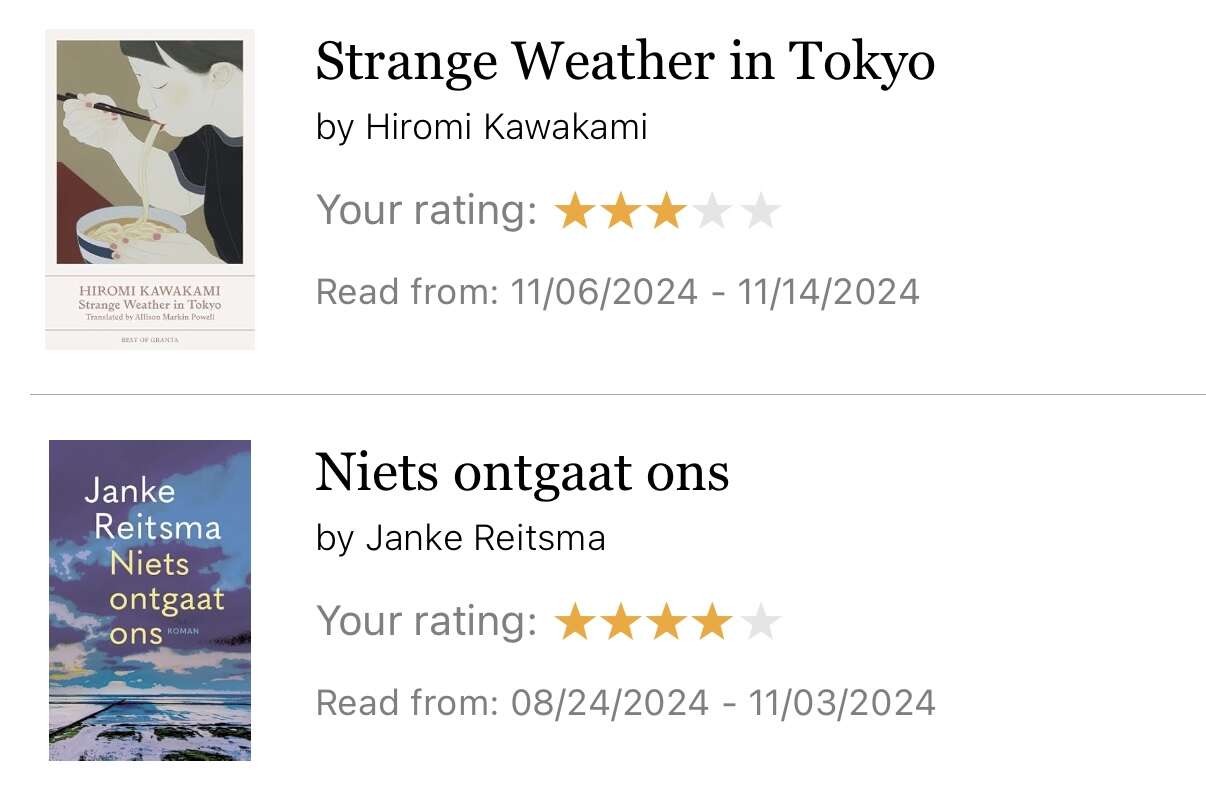The width and height of the screenshot is (1206, 785).
Task: Rate Niets ontgaat ons five stars
Action: pyautogui.click(x=761, y=623)
